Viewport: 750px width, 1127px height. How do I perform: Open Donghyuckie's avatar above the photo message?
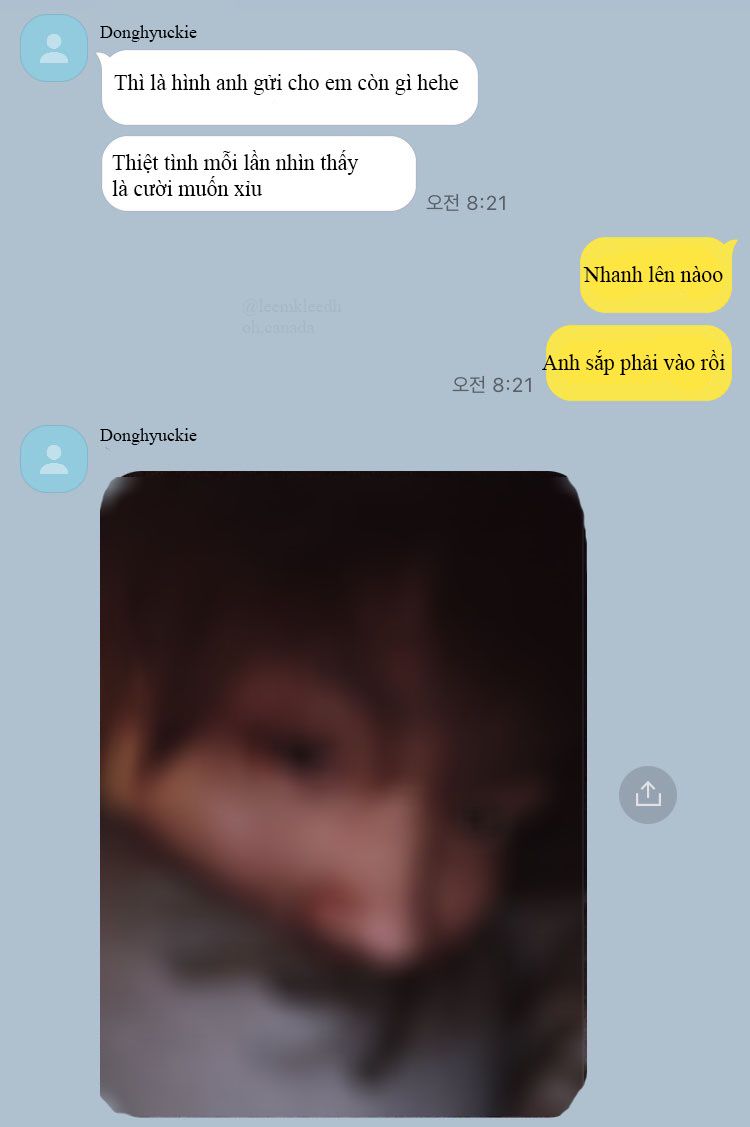[x=54, y=459]
